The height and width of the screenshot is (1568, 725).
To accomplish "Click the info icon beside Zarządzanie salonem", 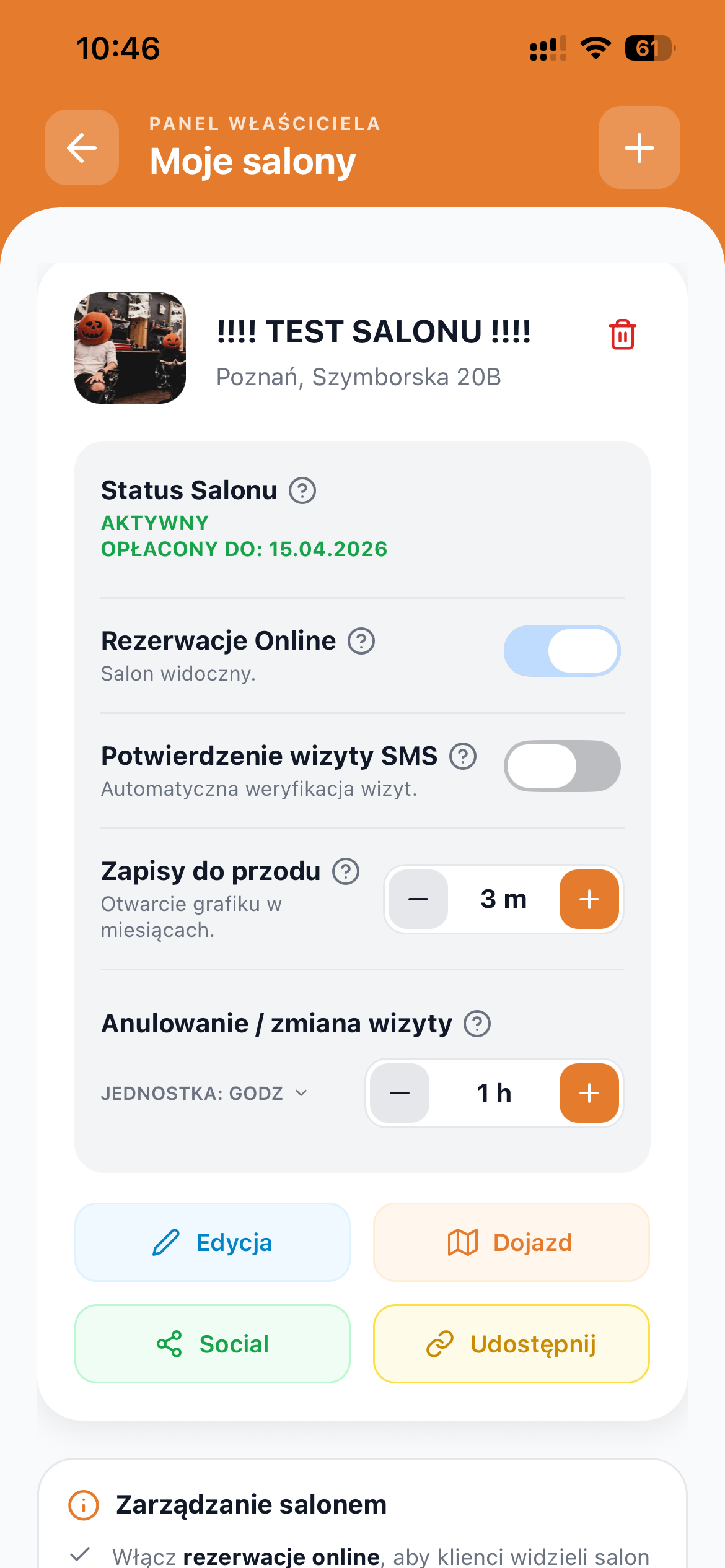I will pos(84,1505).
